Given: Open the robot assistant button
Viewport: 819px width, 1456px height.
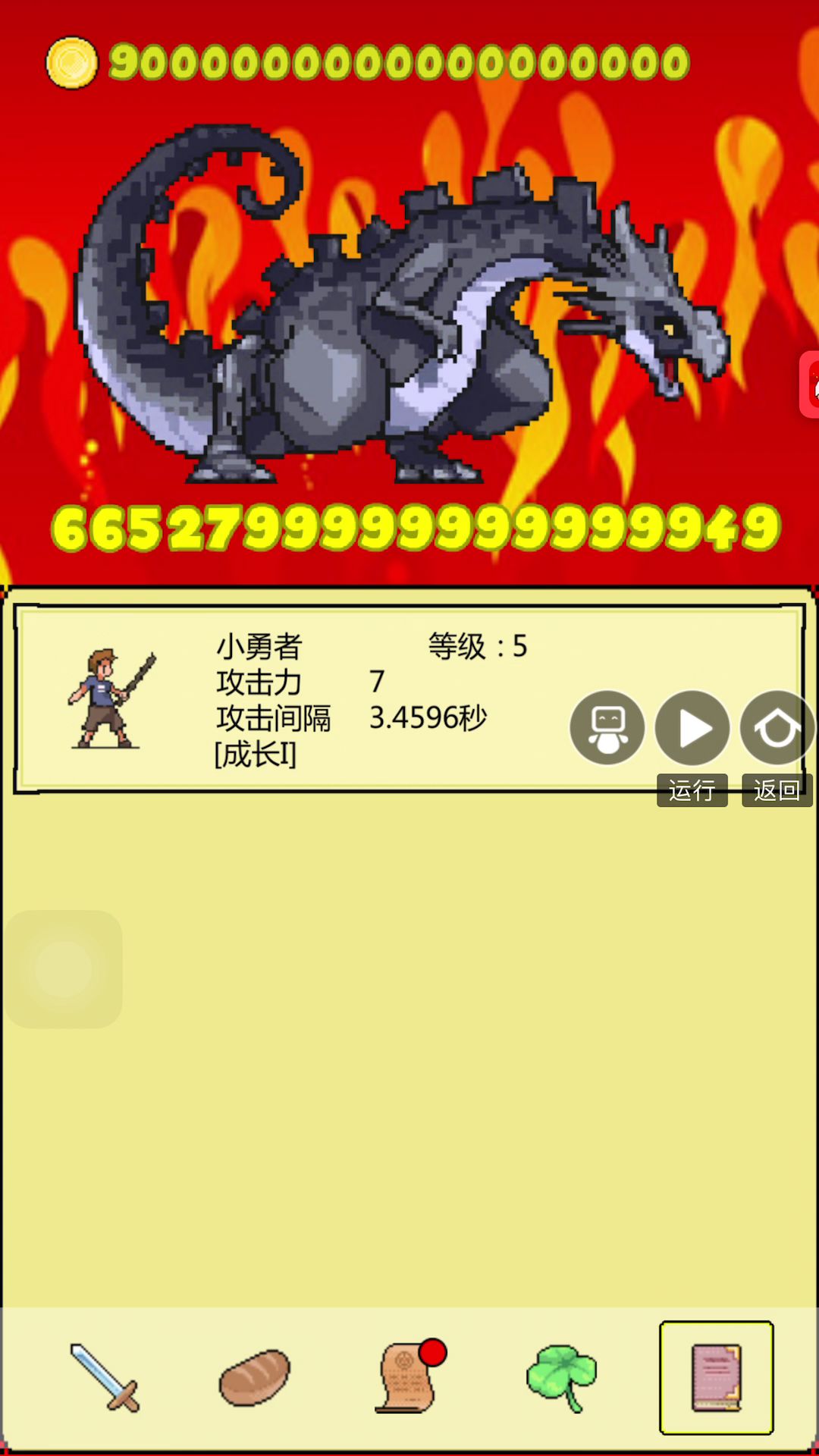Looking at the screenshot, I should click(x=607, y=728).
